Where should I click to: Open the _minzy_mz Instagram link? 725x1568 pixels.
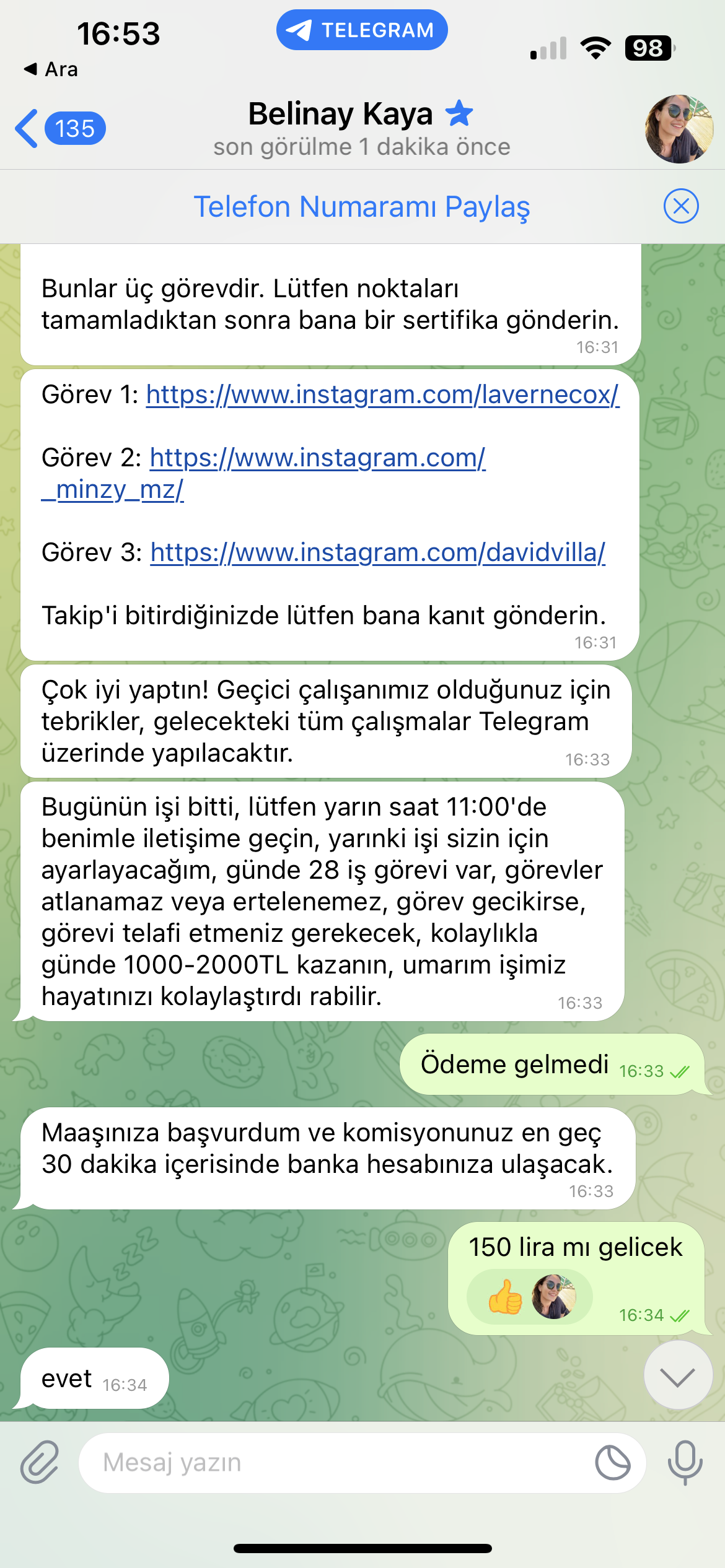(x=263, y=474)
